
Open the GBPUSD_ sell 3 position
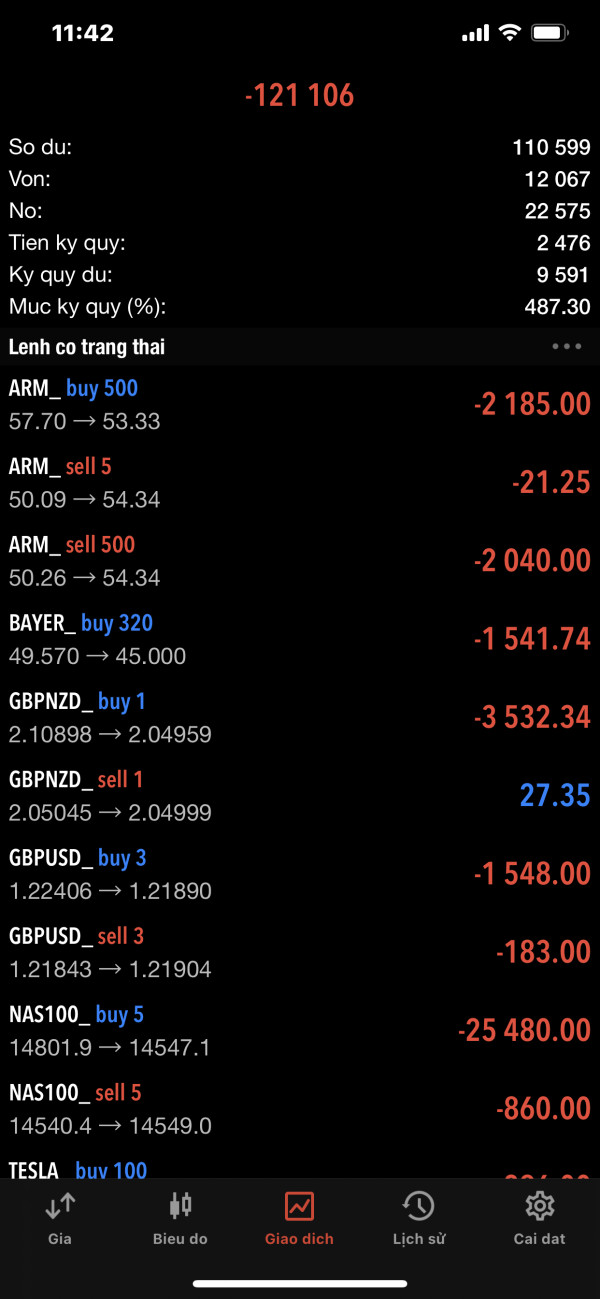pos(300,952)
